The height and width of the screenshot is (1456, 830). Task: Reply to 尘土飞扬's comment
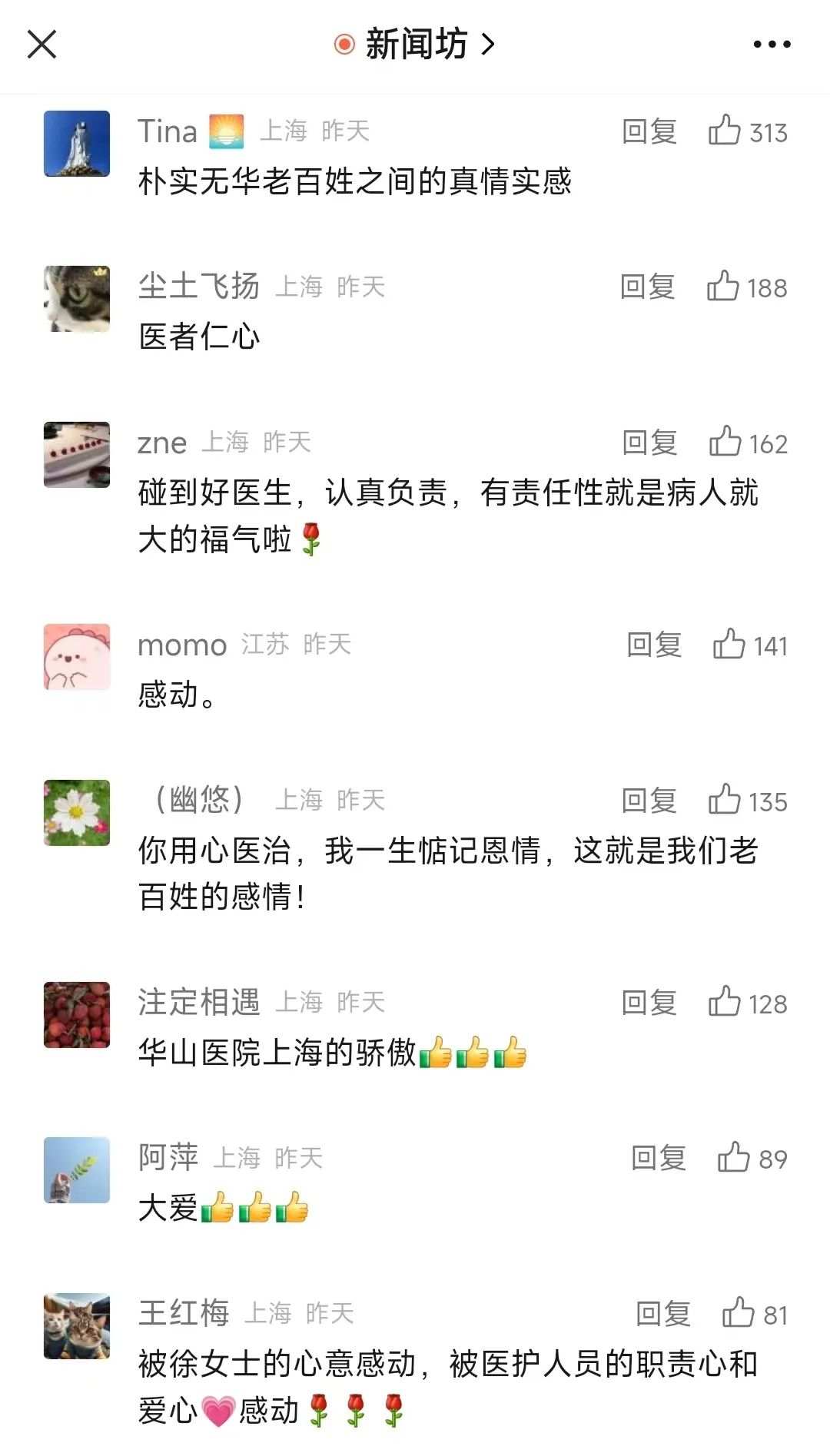[647, 287]
